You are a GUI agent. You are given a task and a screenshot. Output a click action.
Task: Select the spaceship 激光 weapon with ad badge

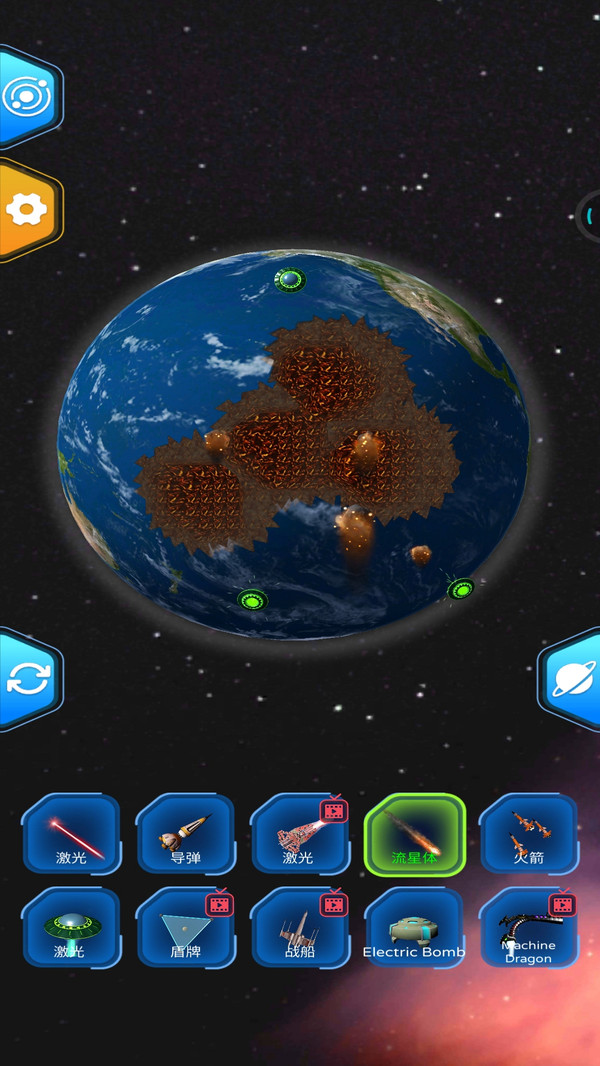point(299,834)
